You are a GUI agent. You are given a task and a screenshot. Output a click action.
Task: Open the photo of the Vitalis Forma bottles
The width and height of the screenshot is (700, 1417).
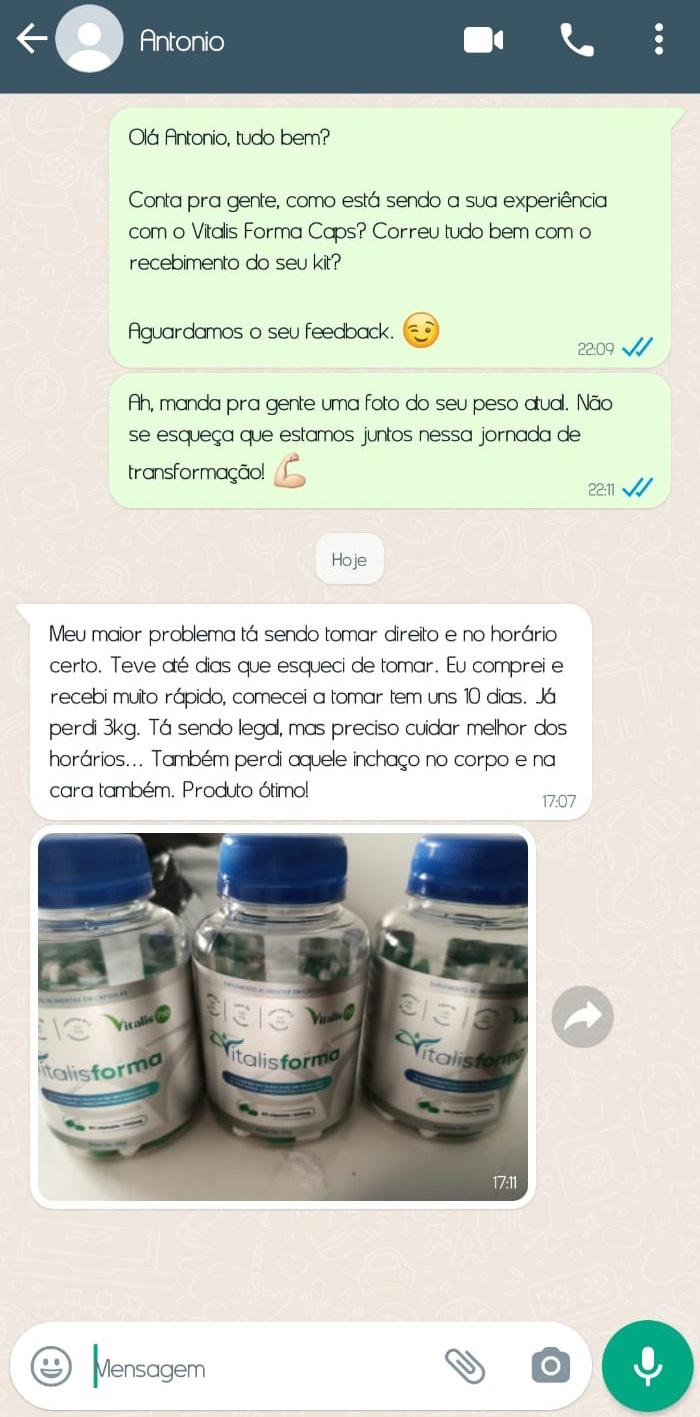[283, 1016]
